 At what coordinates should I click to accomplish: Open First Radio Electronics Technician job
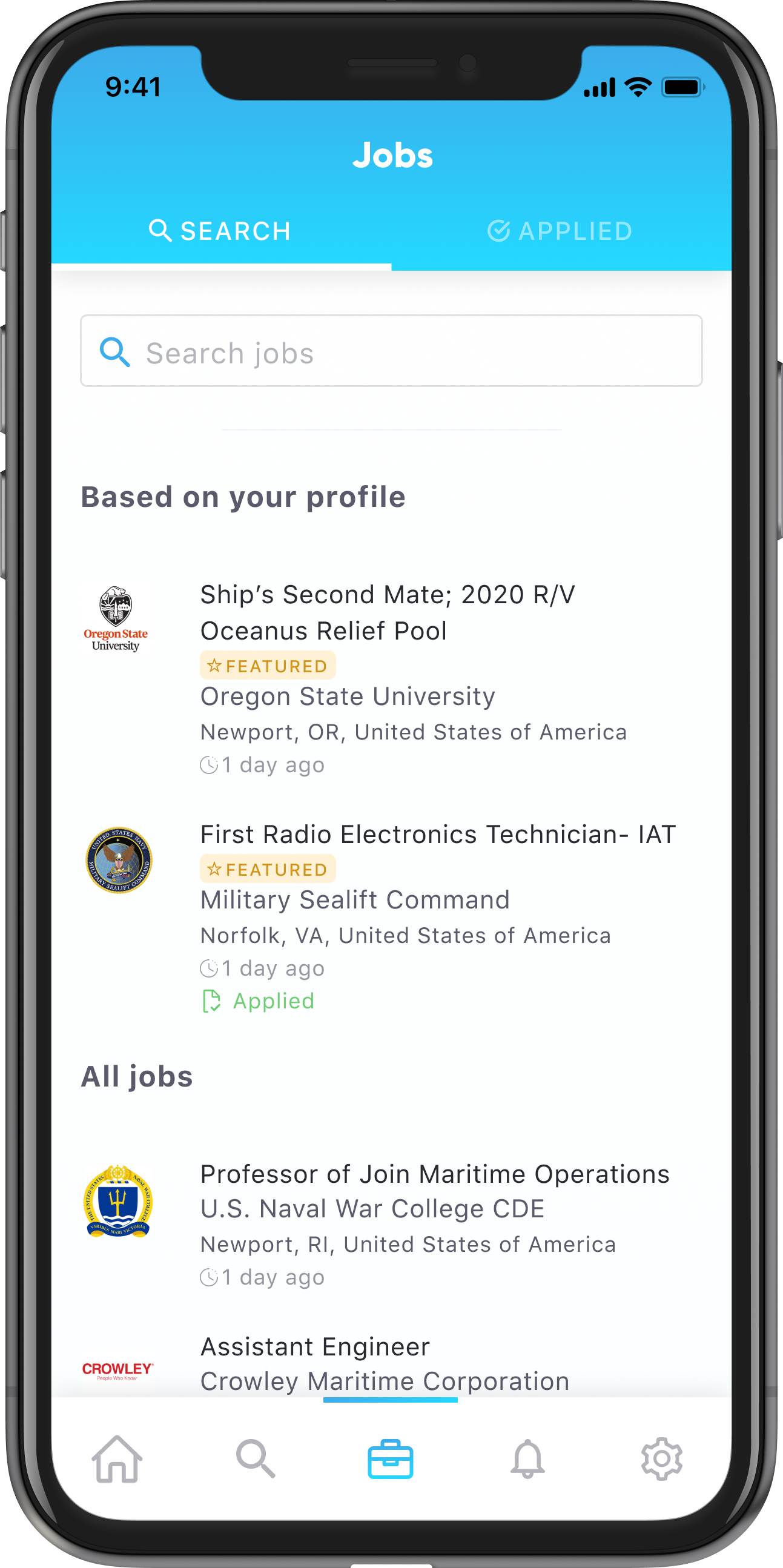pyautogui.click(x=437, y=835)
